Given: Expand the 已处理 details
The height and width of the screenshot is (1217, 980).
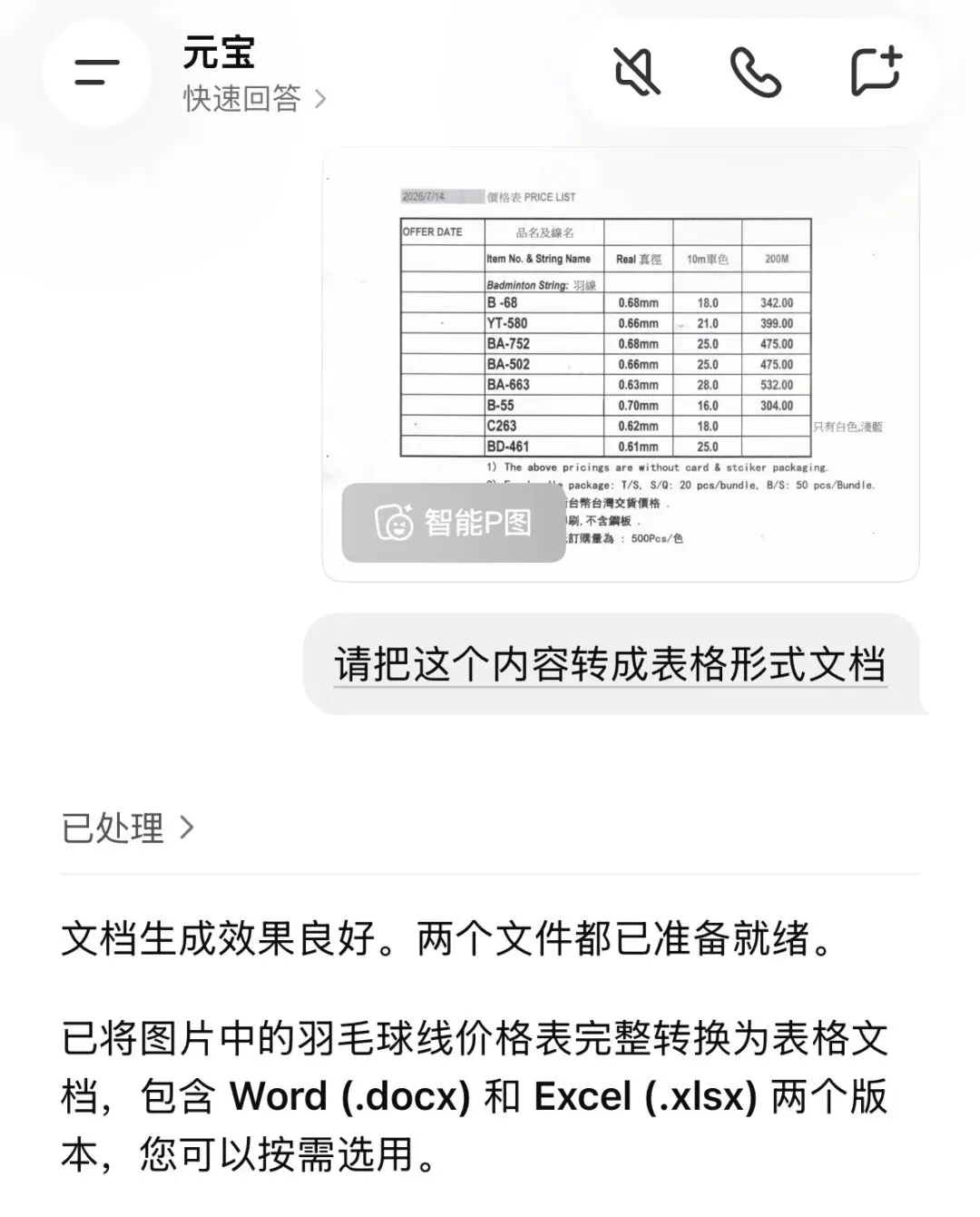Looking at the screenshot, I should [x=128, y=828].
